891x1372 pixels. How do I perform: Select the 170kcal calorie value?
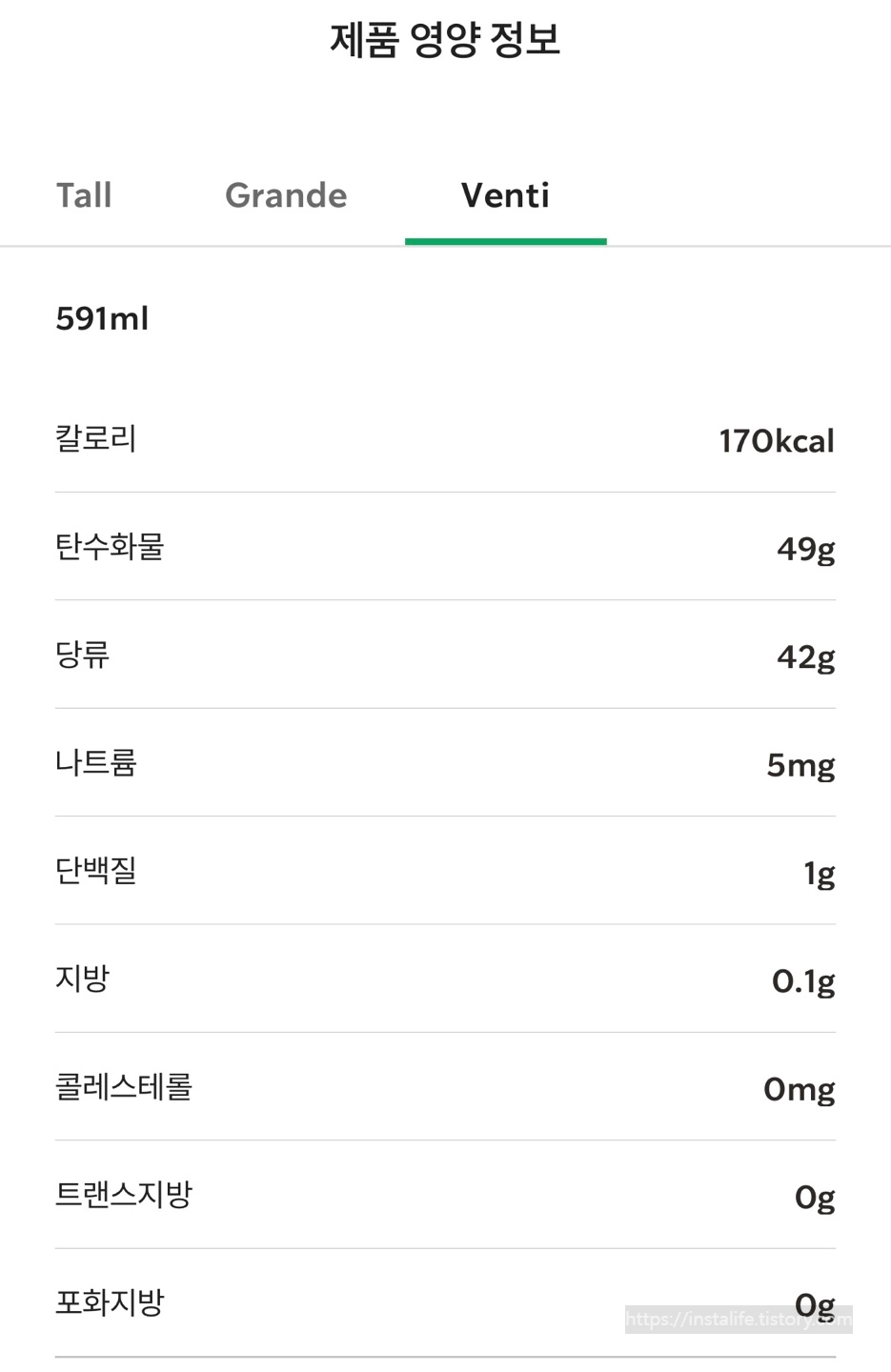tap(775, 439)
